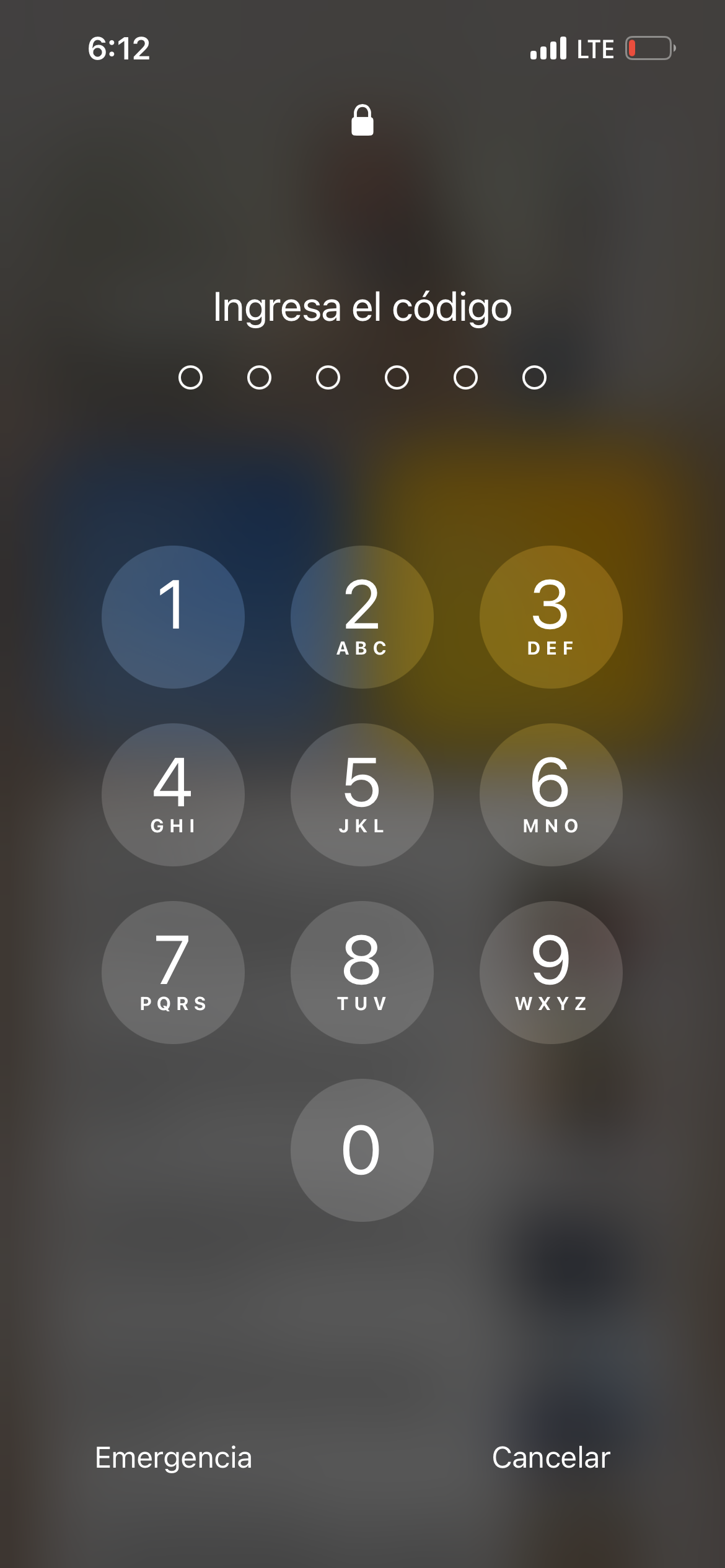Tap the 0 key on the keypad
The image size is (725, 1568).
(362, 1150)
